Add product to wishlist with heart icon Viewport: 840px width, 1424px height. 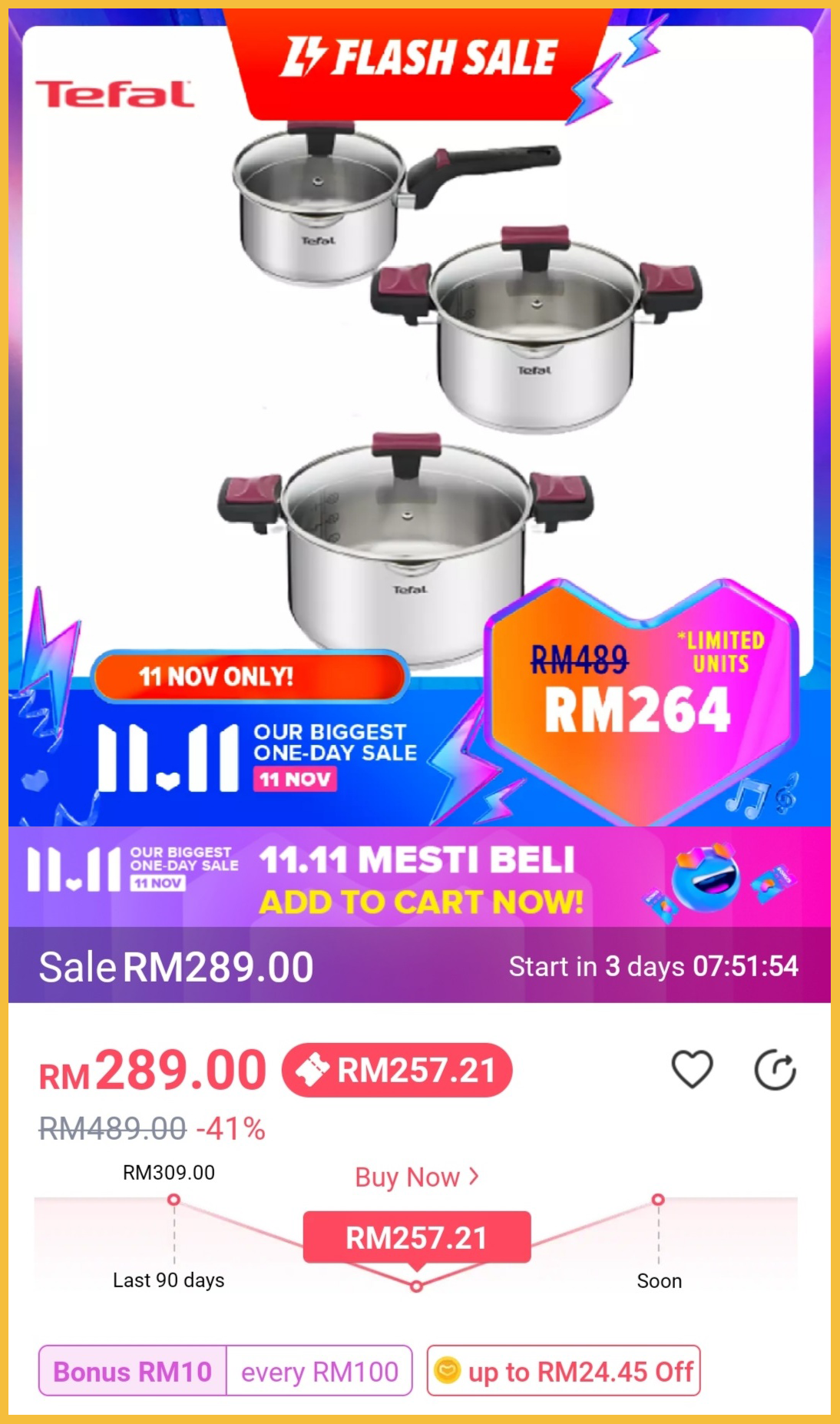pyautogui.click(x=692, y=1069)
